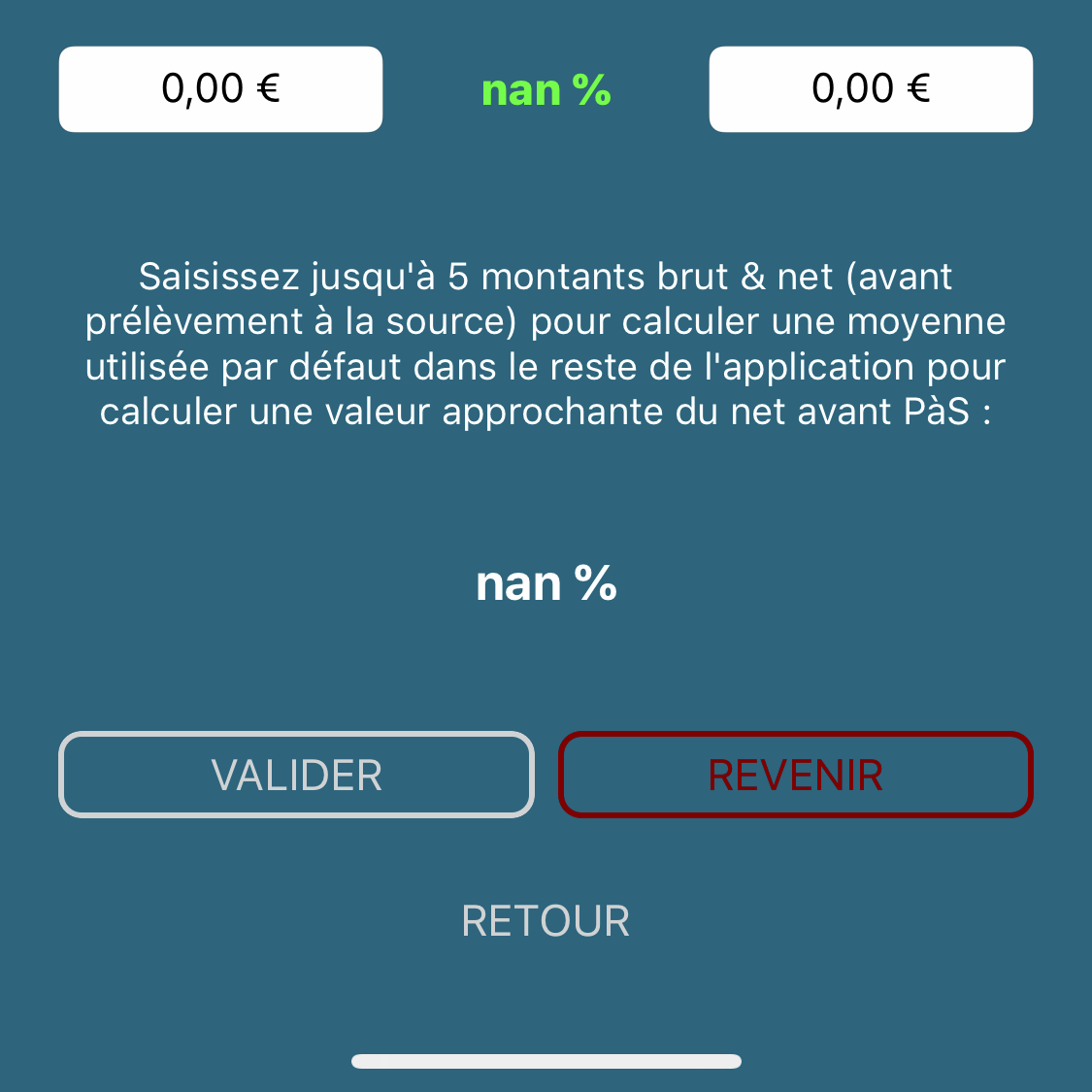Select the red REVENIR button
1092x1092 pixels.
click(795, 775)
